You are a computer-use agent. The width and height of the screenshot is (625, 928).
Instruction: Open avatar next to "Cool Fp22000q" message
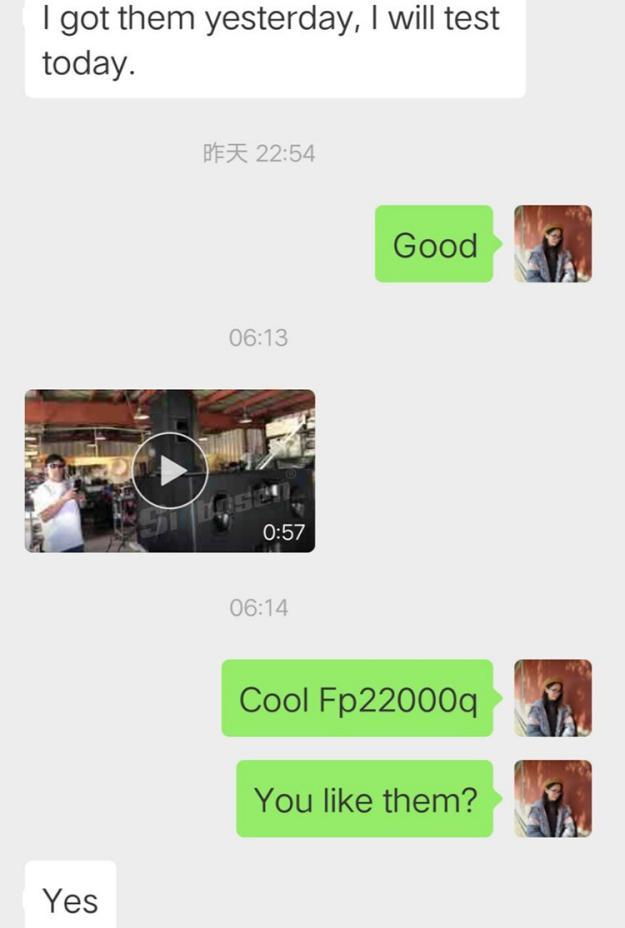point(552,698)
